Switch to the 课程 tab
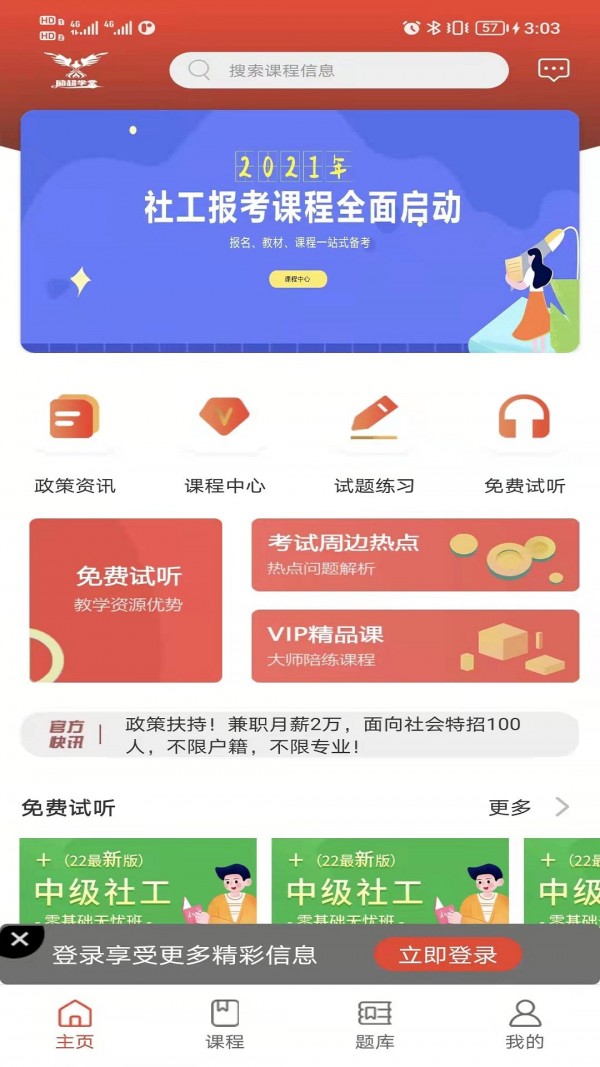The width and height of the screenshot is (600, 1067). pyautogui.click(x=225, y=1025)
